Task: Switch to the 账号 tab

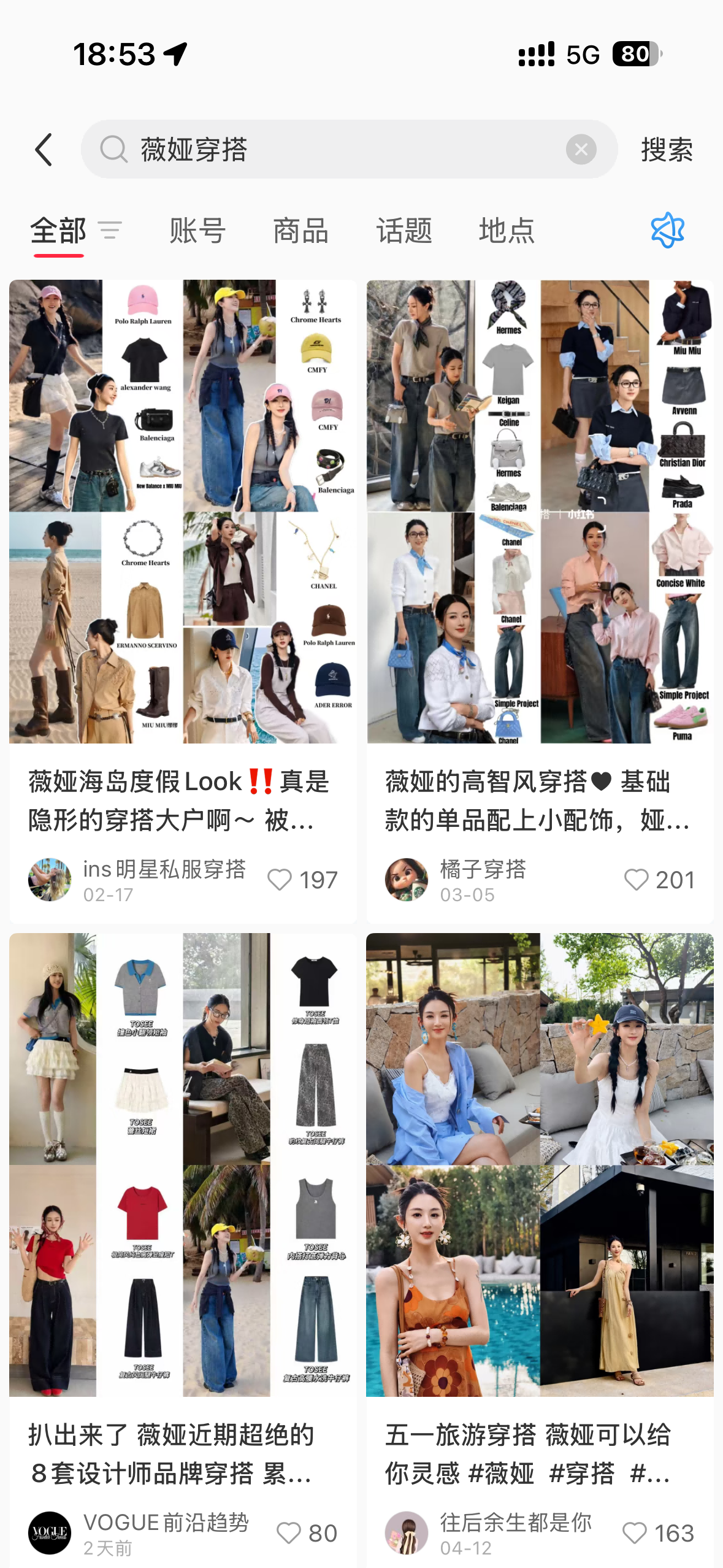Action: point(197,231)
